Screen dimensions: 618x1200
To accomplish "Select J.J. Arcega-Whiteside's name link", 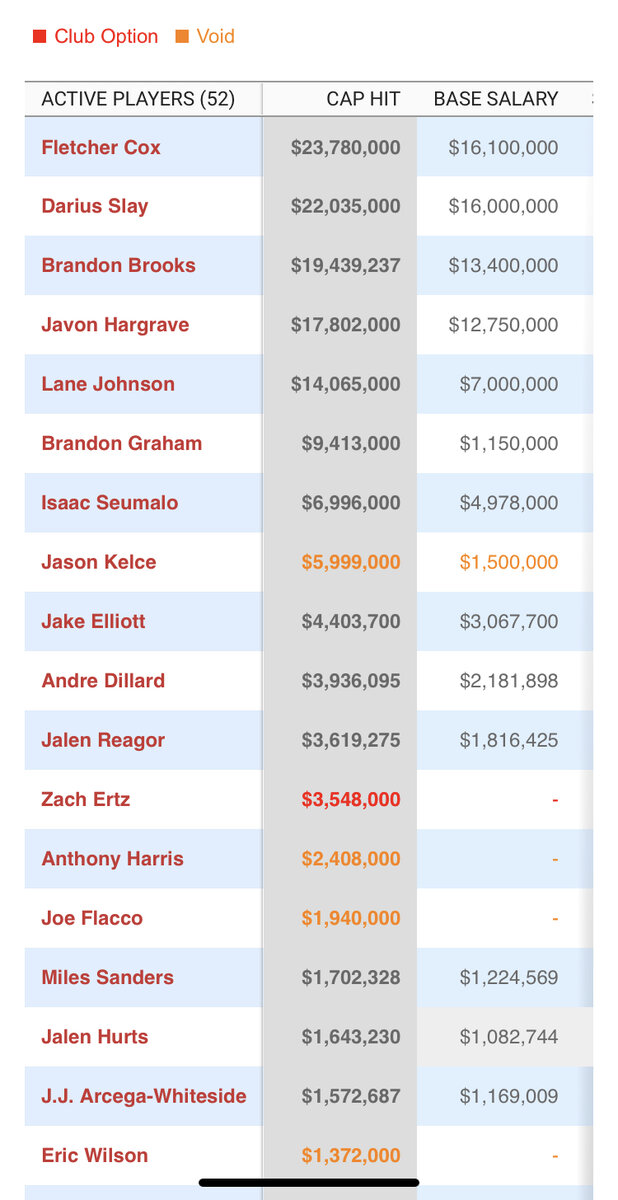I will [144, 1096].
